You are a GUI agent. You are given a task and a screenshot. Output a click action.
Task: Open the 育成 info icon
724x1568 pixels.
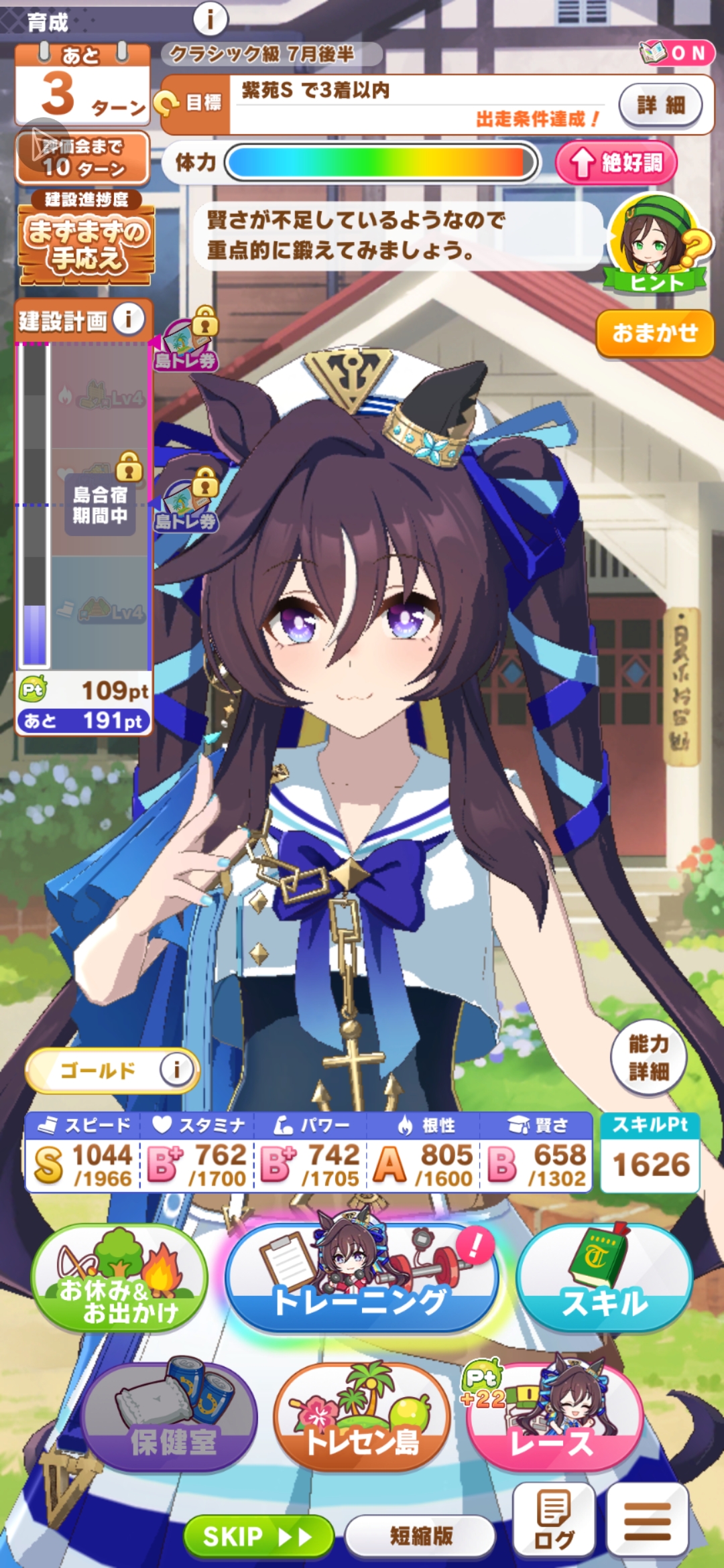pyautogui.click(x=210, y=19)
